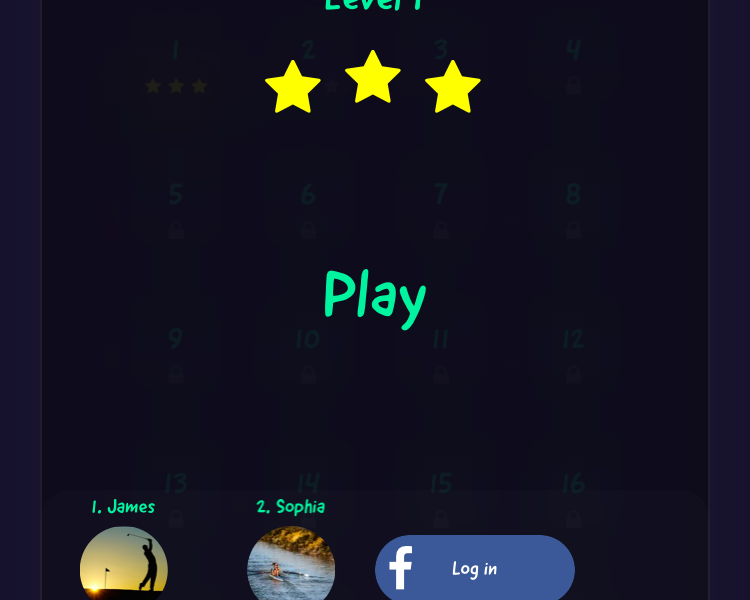Log in with Facebook
Image resolution: width=750 pixels, height=600 pixels.
tap(474, 568)
